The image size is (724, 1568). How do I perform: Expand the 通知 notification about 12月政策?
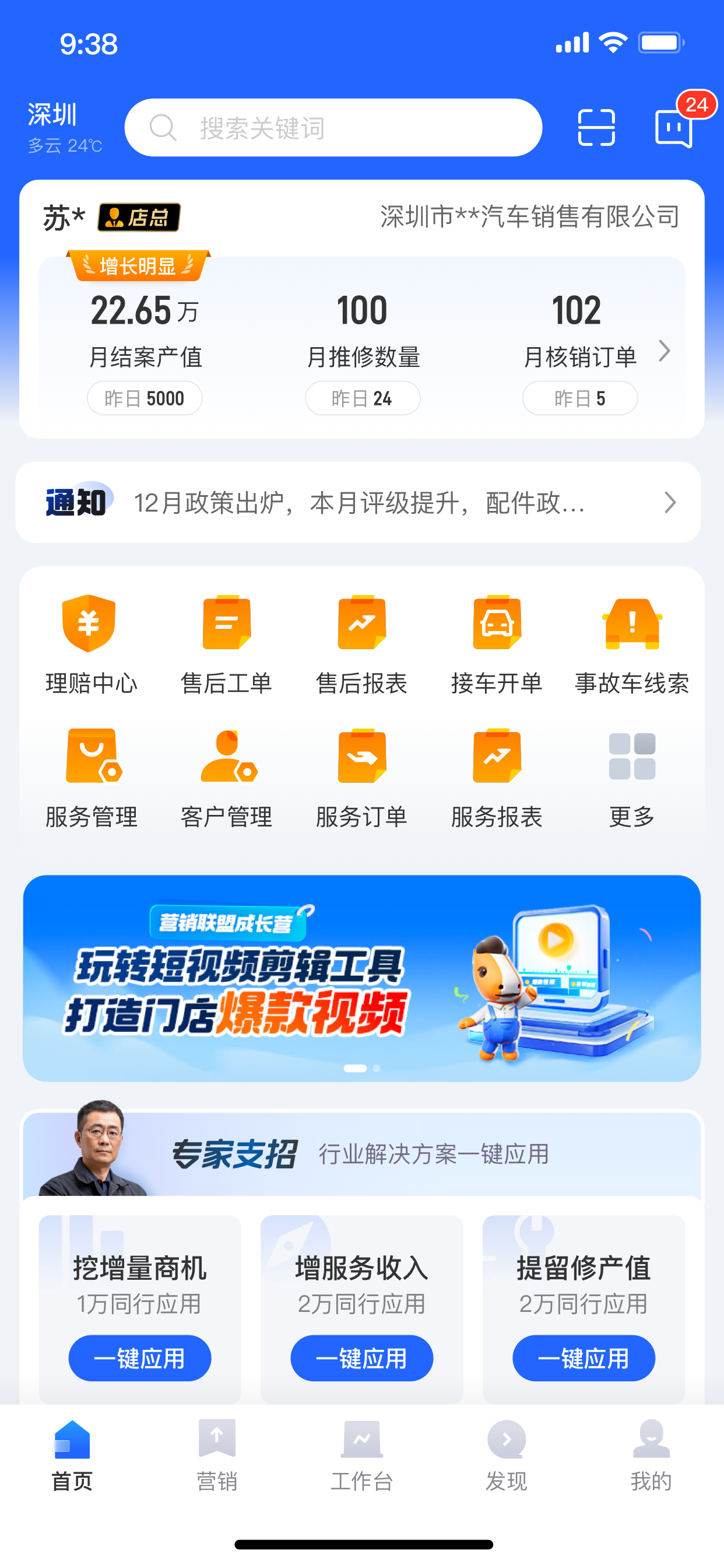tap(362, 502)
